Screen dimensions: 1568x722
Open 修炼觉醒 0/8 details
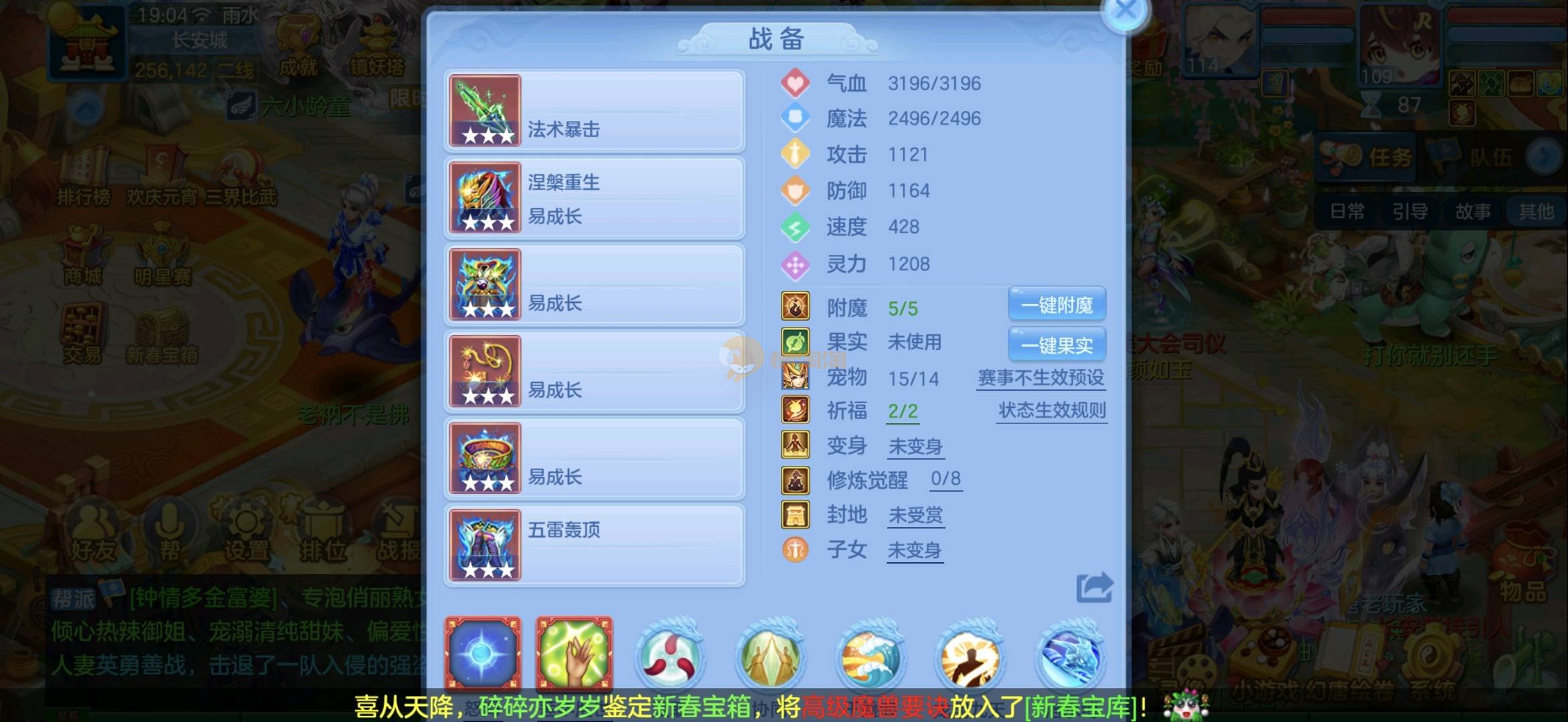click(x=945, y=479)
